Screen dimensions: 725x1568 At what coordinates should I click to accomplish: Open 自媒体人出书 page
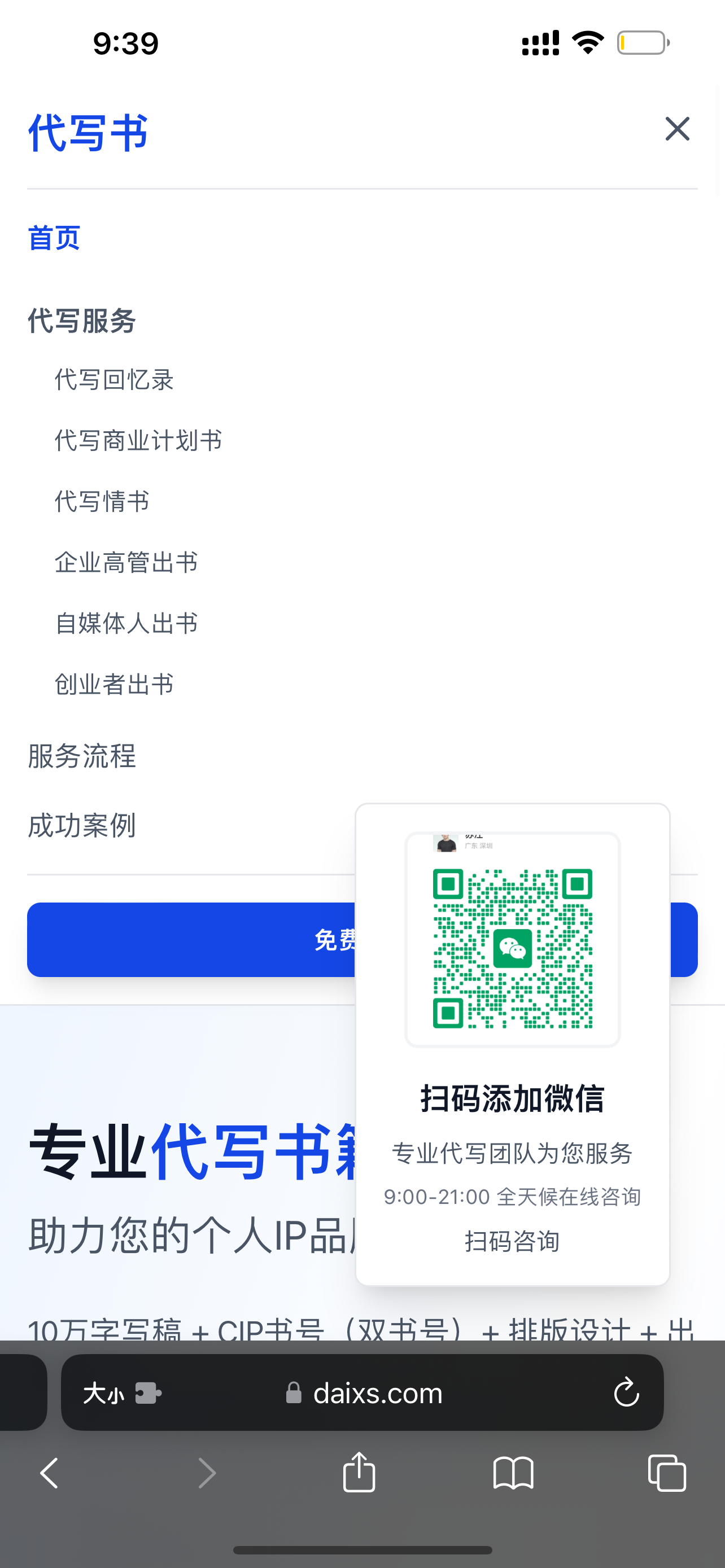pos(126,623)
